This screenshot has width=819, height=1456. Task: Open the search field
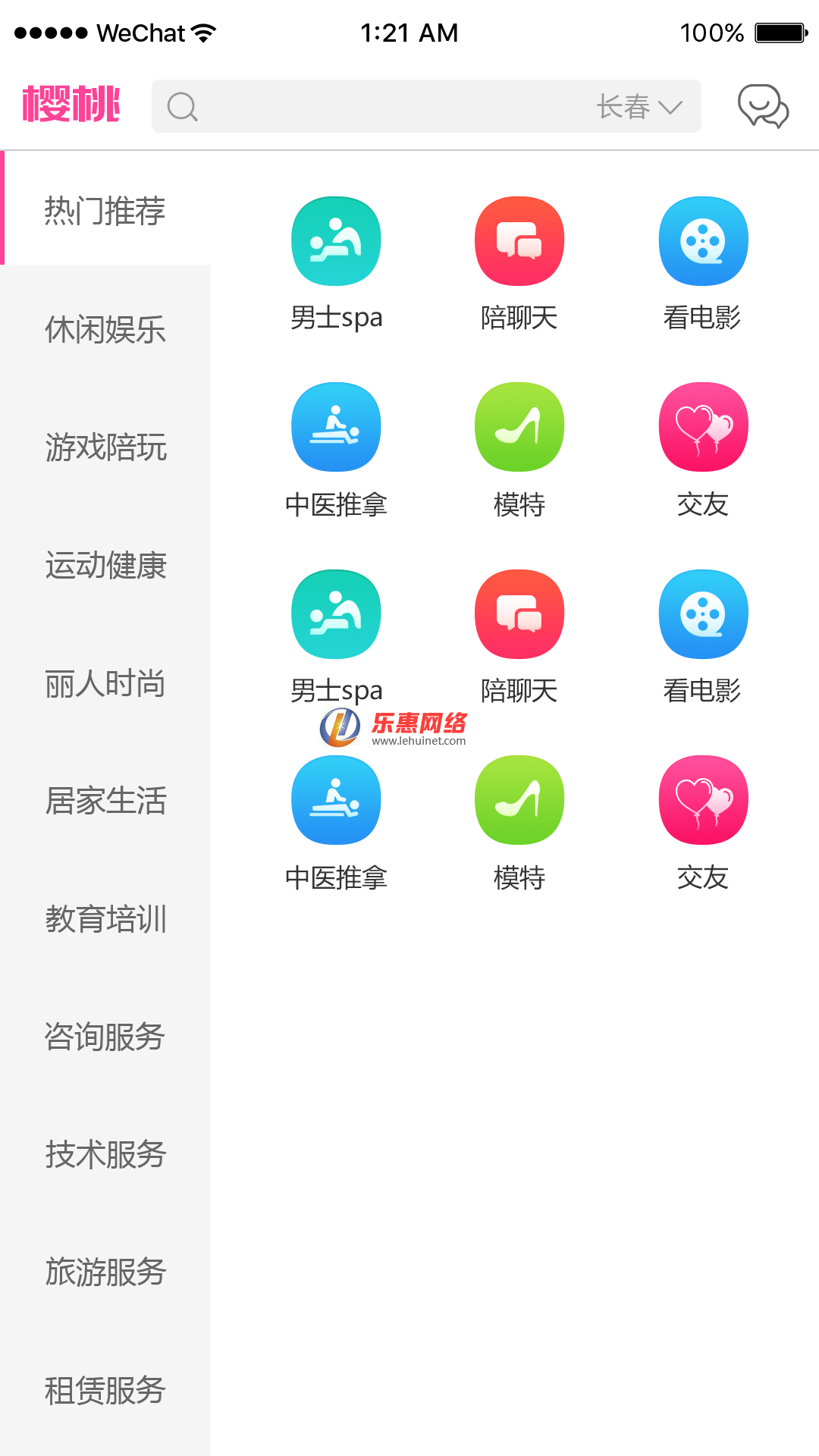coord(379,106)
